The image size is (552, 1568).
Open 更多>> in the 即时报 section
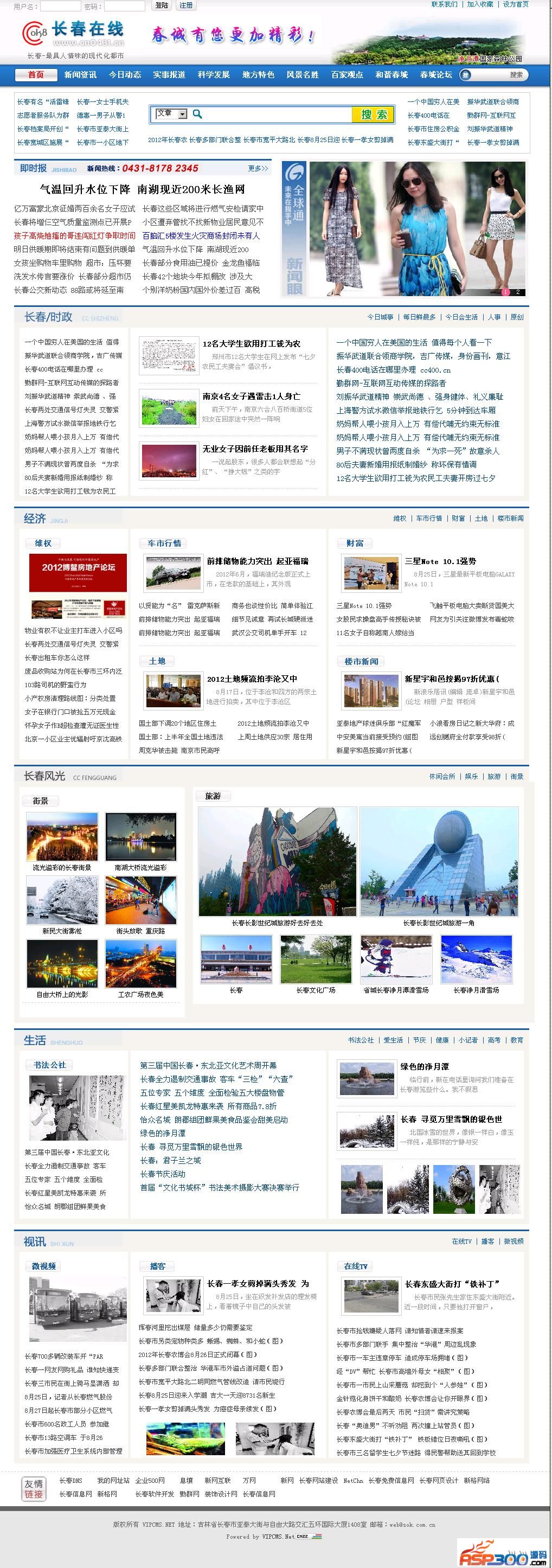[x=258, y=169]
